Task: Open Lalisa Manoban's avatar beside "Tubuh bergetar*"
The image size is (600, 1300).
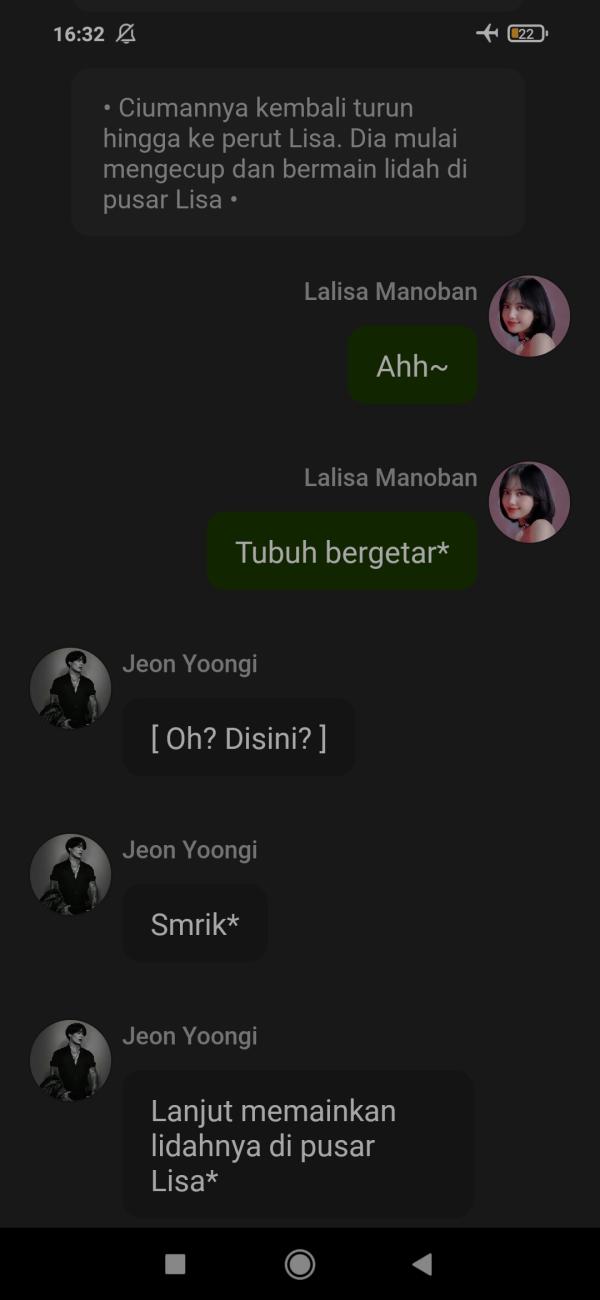Action: click(529, 502)
